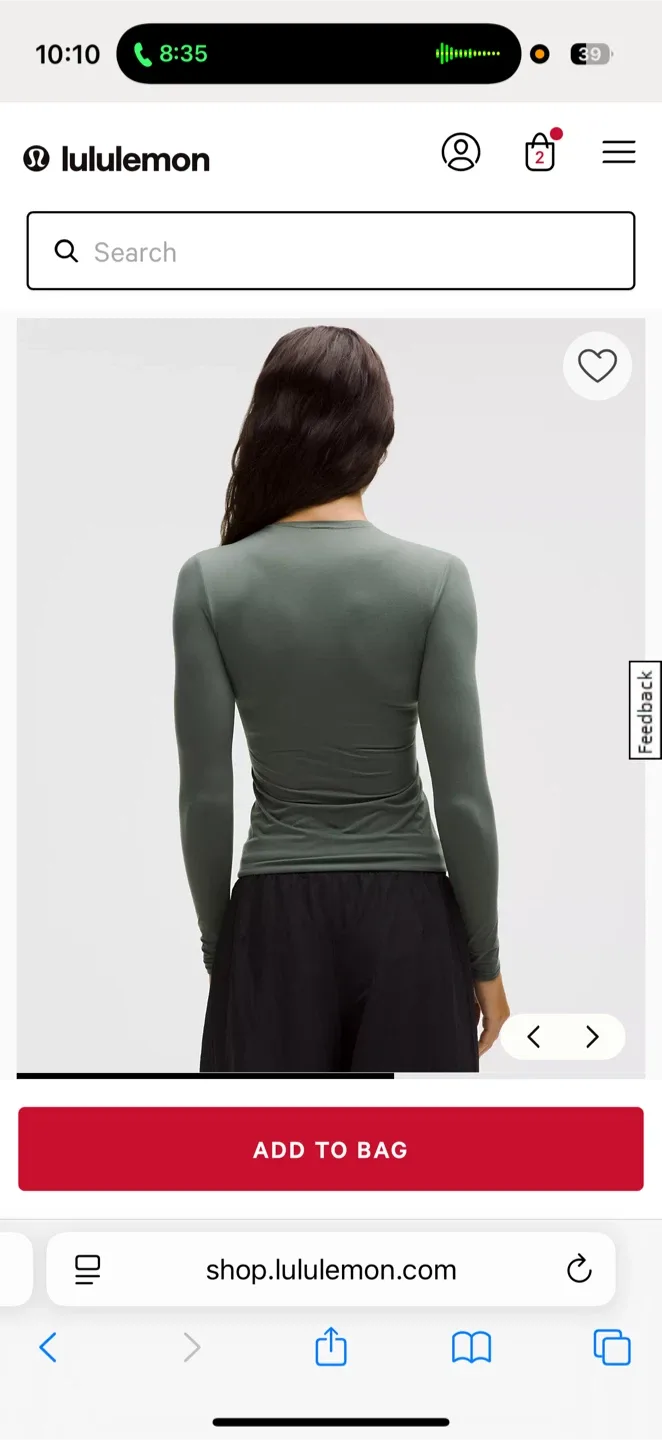This screenshot has width=662, height=1440.
Task: Open the hamburger menu
Action: (x=619, y=152)
